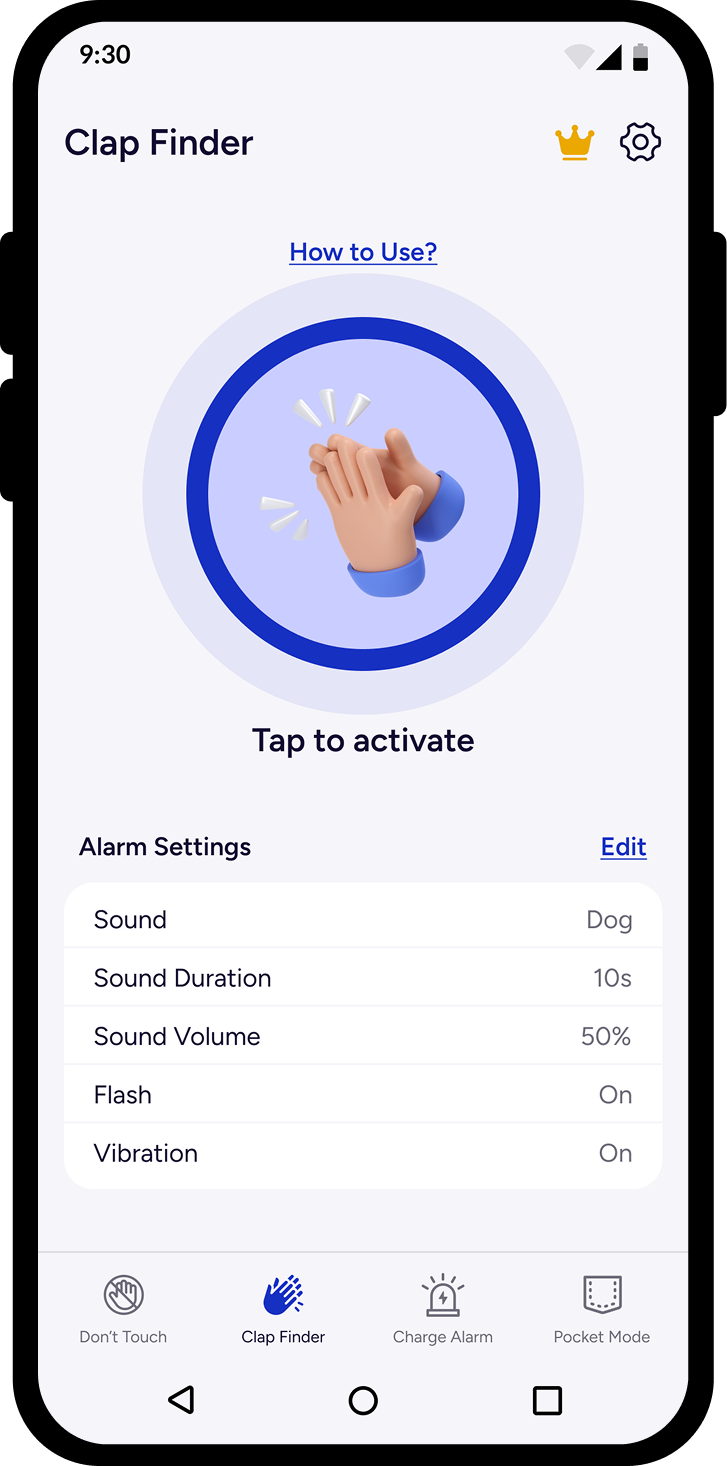Tap the system home button

pos(363,1400)
